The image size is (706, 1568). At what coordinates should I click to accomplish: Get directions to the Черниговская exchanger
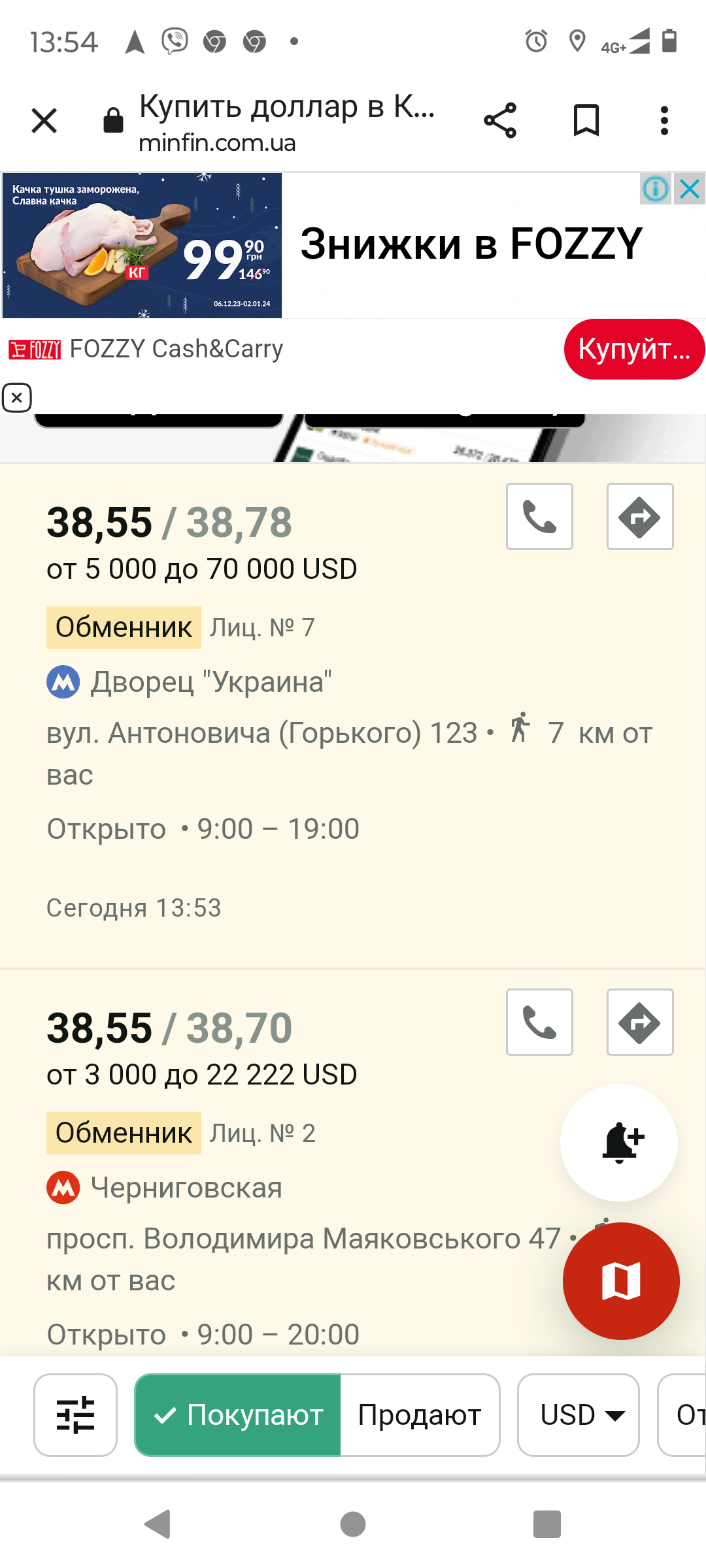coord(640,1022)
